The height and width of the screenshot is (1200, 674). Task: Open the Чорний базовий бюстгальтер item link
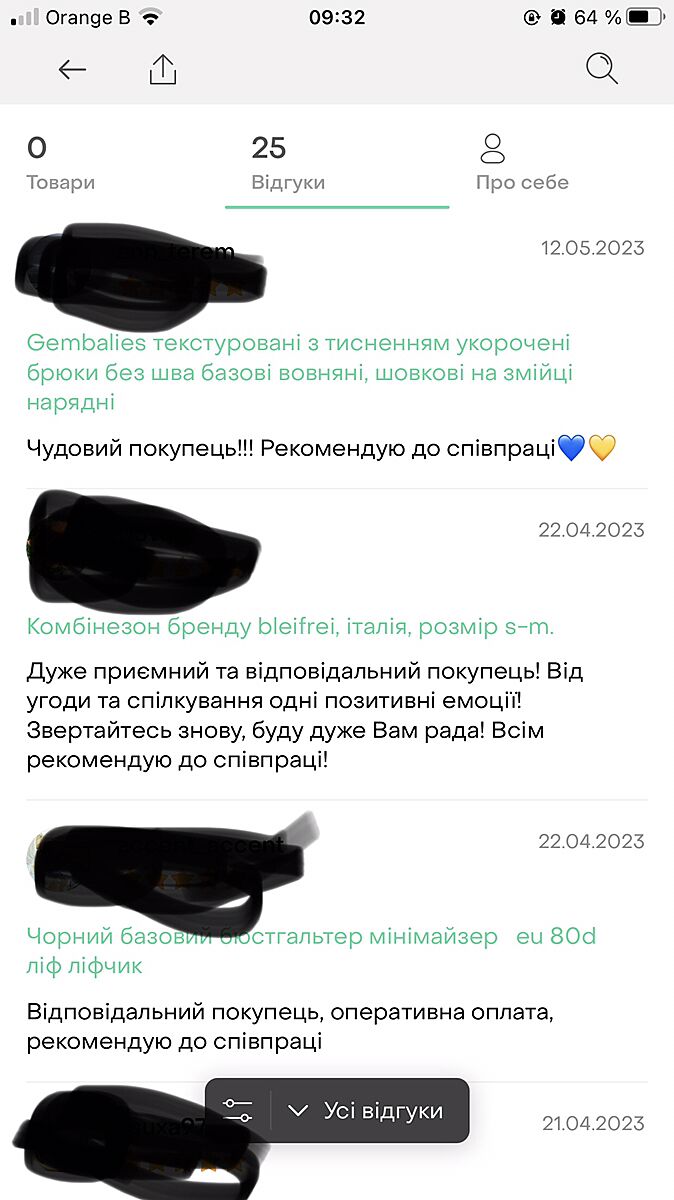click(x=310, y=950)
